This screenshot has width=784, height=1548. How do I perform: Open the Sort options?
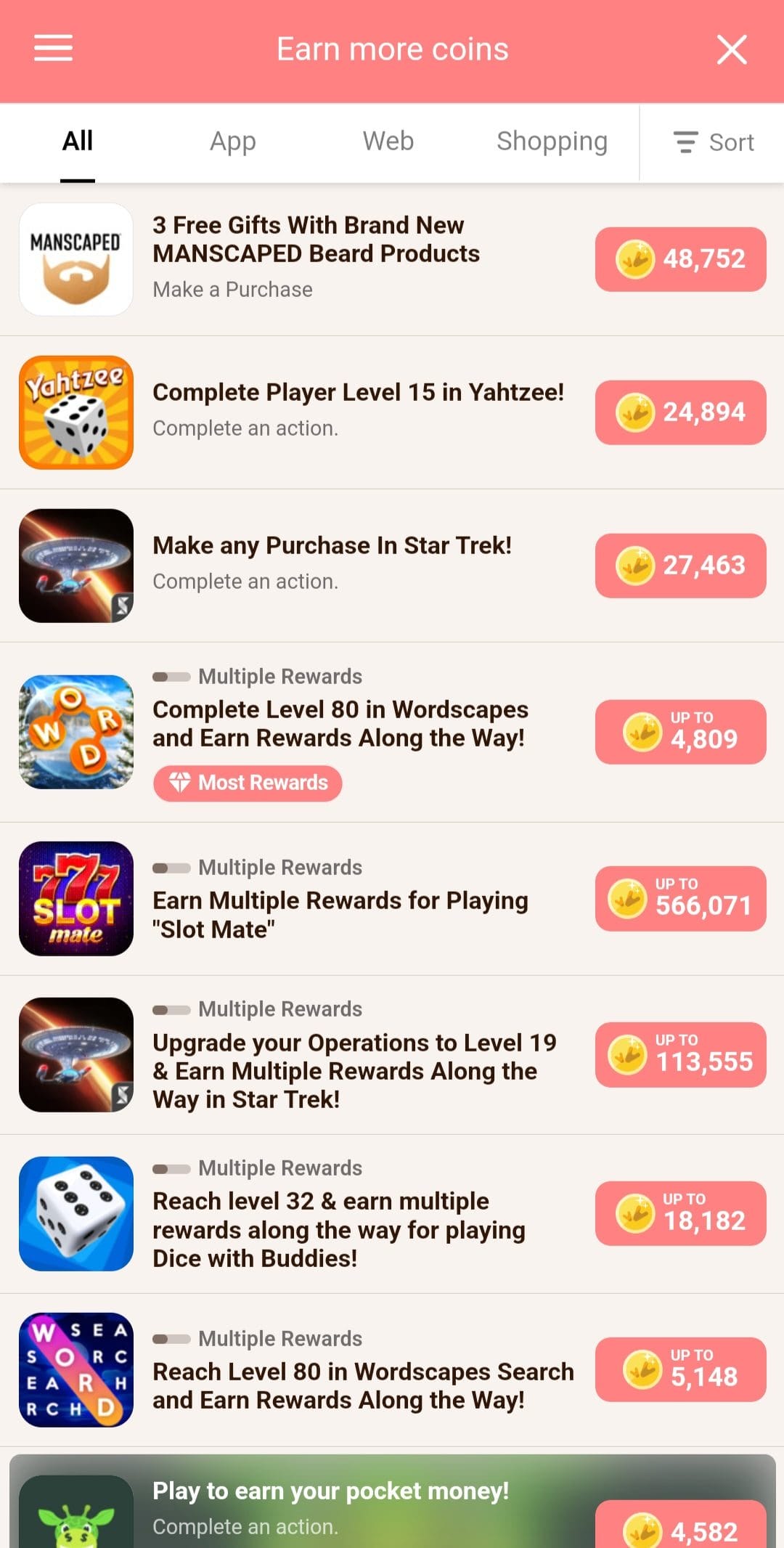point(713,142)
